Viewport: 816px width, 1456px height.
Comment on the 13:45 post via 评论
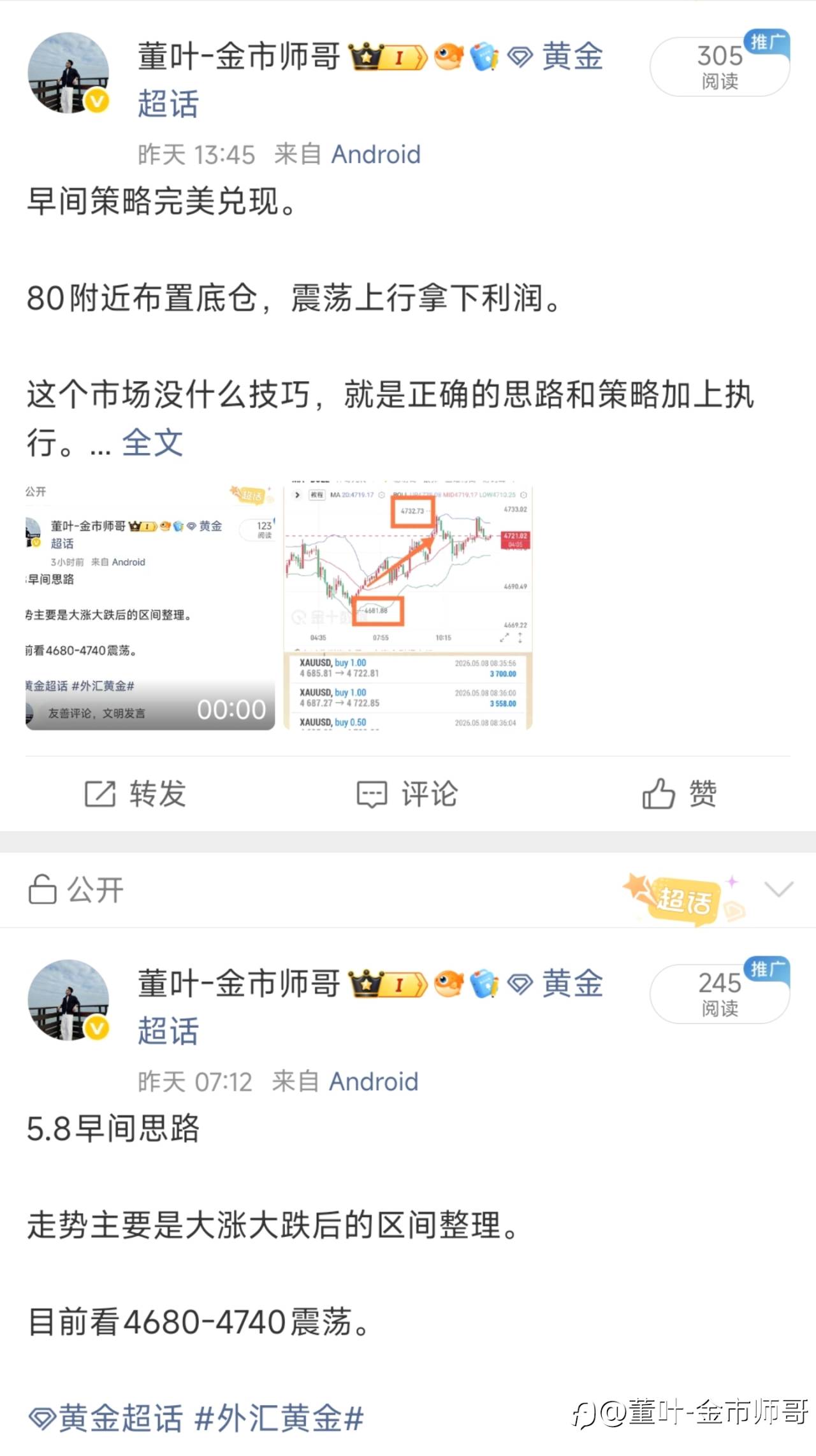click(x=407, y=794)
